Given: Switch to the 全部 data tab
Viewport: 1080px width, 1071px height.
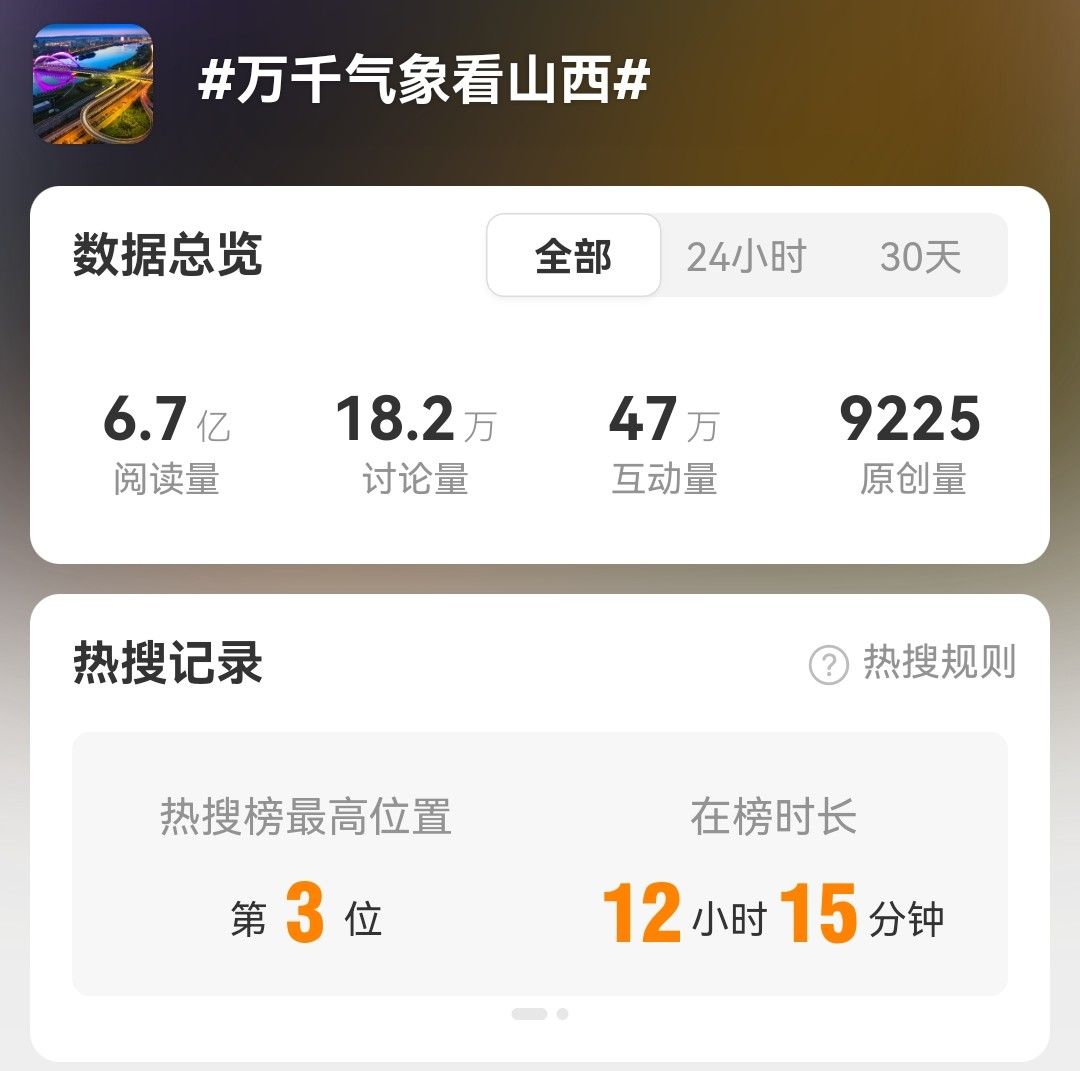Looking at the screenshot, I should (x=573, y=256).
